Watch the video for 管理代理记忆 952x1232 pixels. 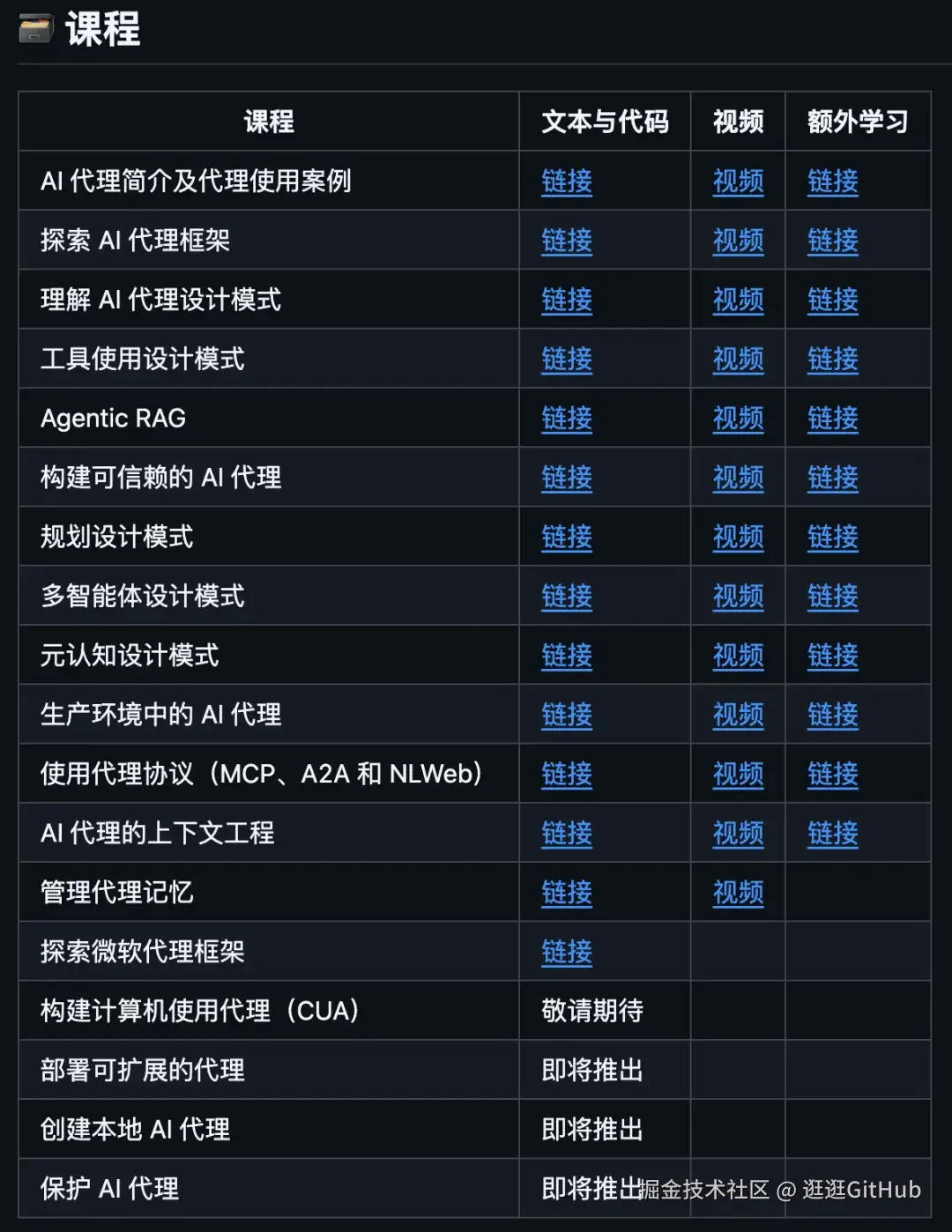(x=738, y=893)
